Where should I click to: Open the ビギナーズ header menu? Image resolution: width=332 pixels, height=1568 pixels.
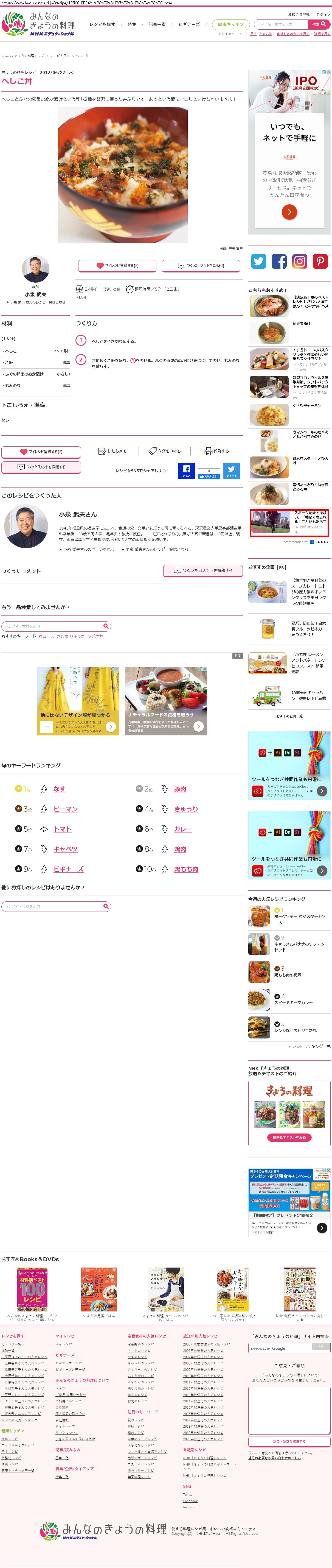[188, 24]
